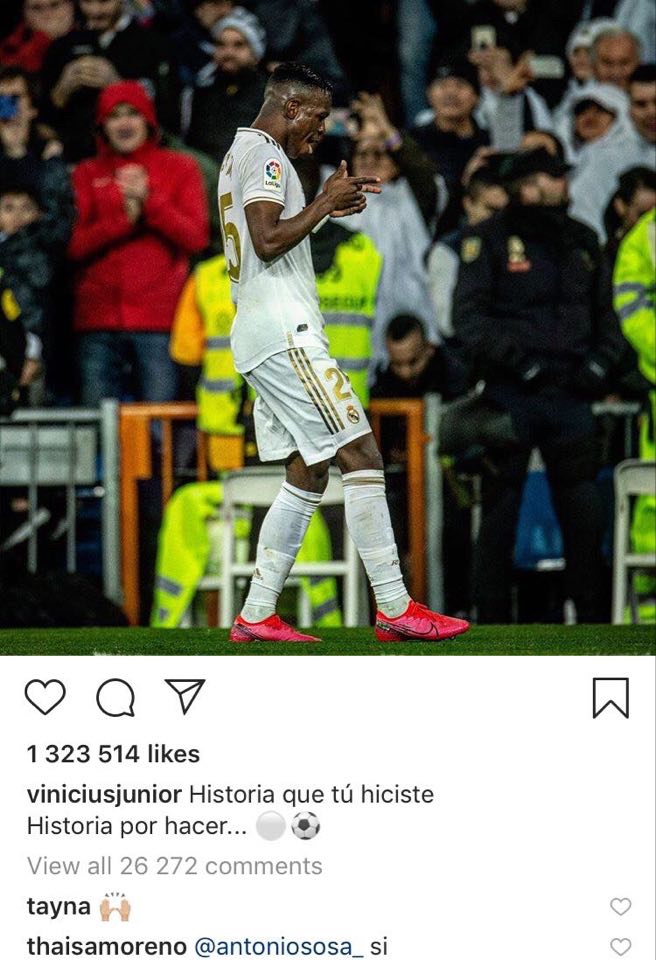Like thaisamoreno's comment
656x960 pixels.
(621, 946)
